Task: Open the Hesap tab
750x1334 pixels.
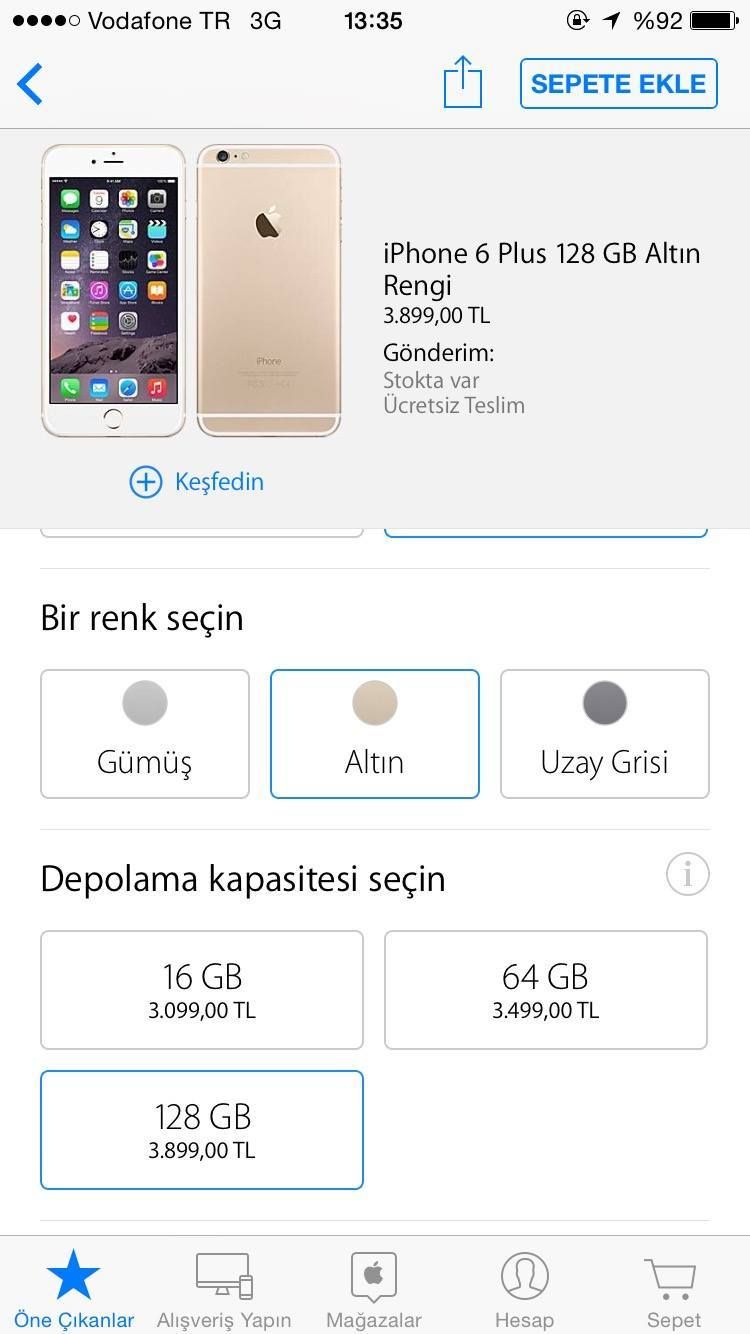Action: point(524,1288)
